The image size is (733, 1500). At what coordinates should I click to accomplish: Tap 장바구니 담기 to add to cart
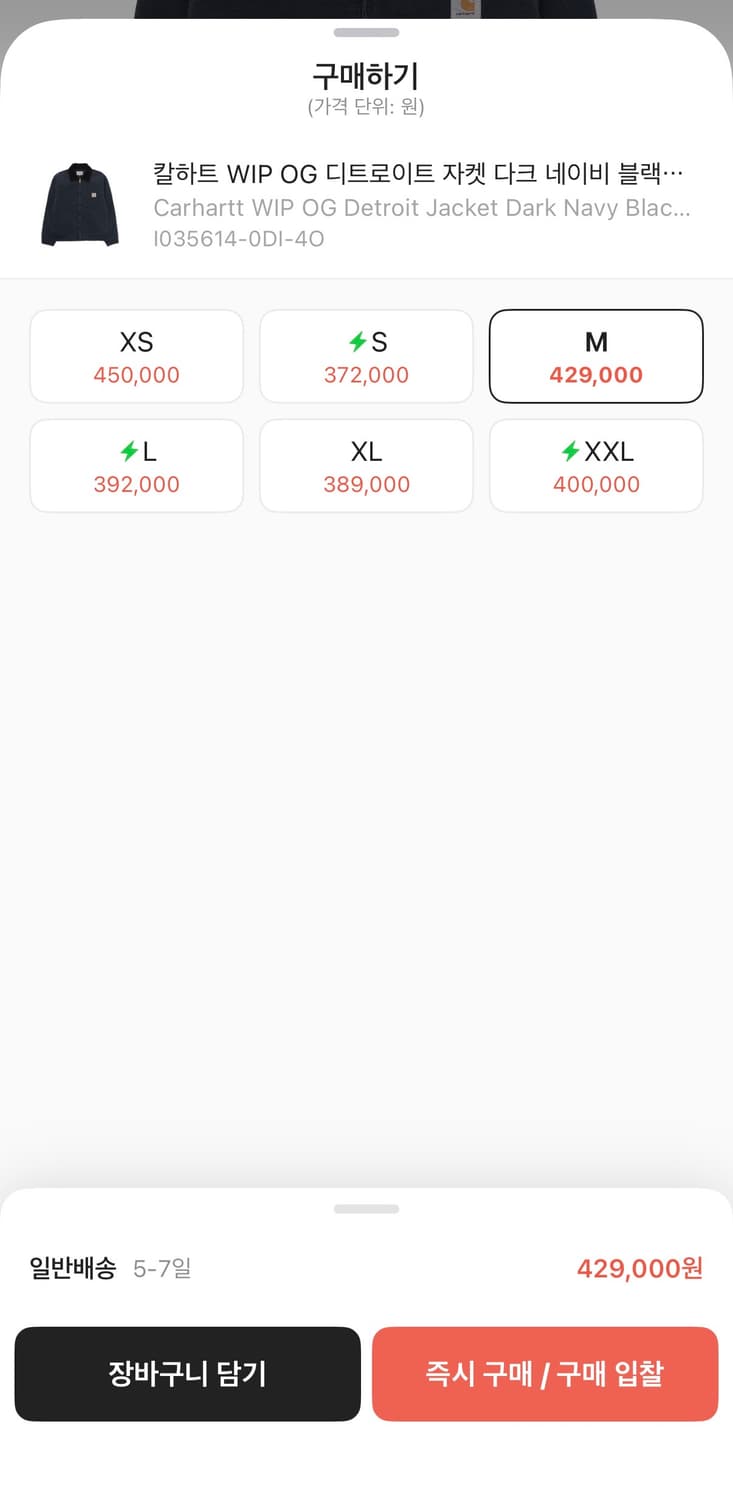[187, 1374]
